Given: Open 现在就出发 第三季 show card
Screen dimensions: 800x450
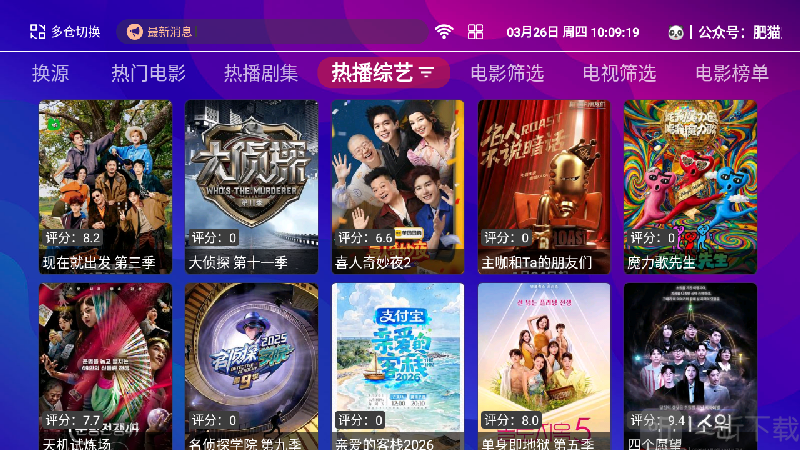Looking at the screenshot, I should pos(105,187).
